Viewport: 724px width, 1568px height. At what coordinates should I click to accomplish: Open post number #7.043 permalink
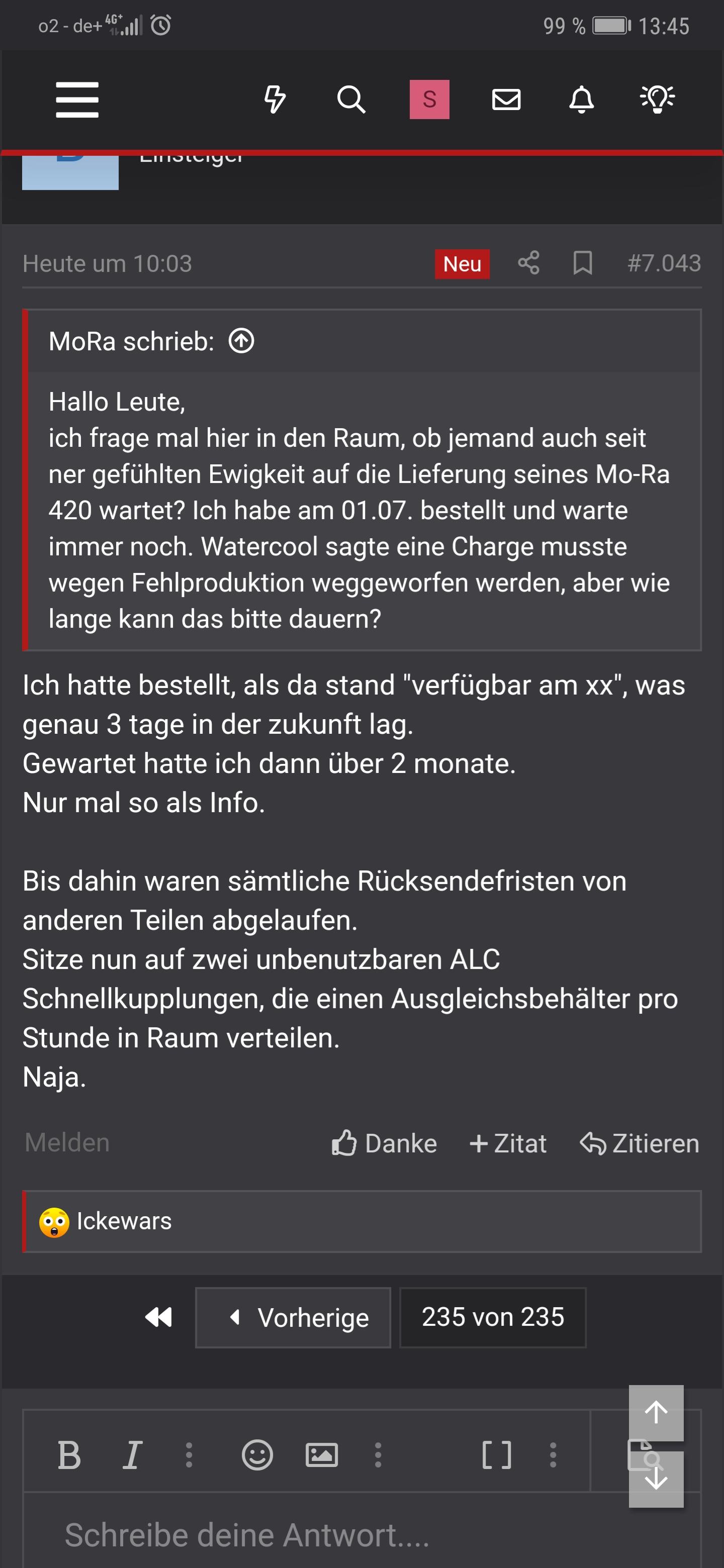664,263
